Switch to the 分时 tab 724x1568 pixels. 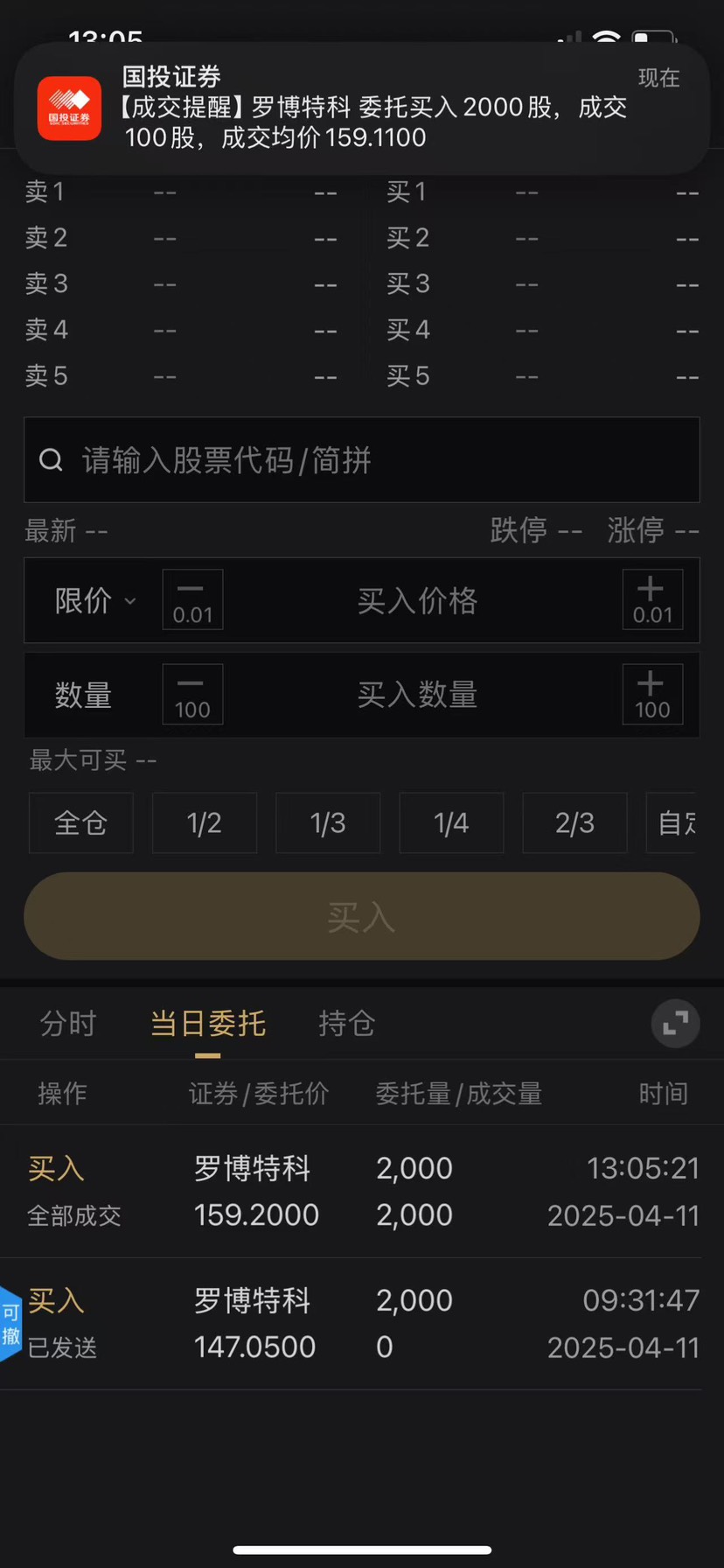point(68,1024)
